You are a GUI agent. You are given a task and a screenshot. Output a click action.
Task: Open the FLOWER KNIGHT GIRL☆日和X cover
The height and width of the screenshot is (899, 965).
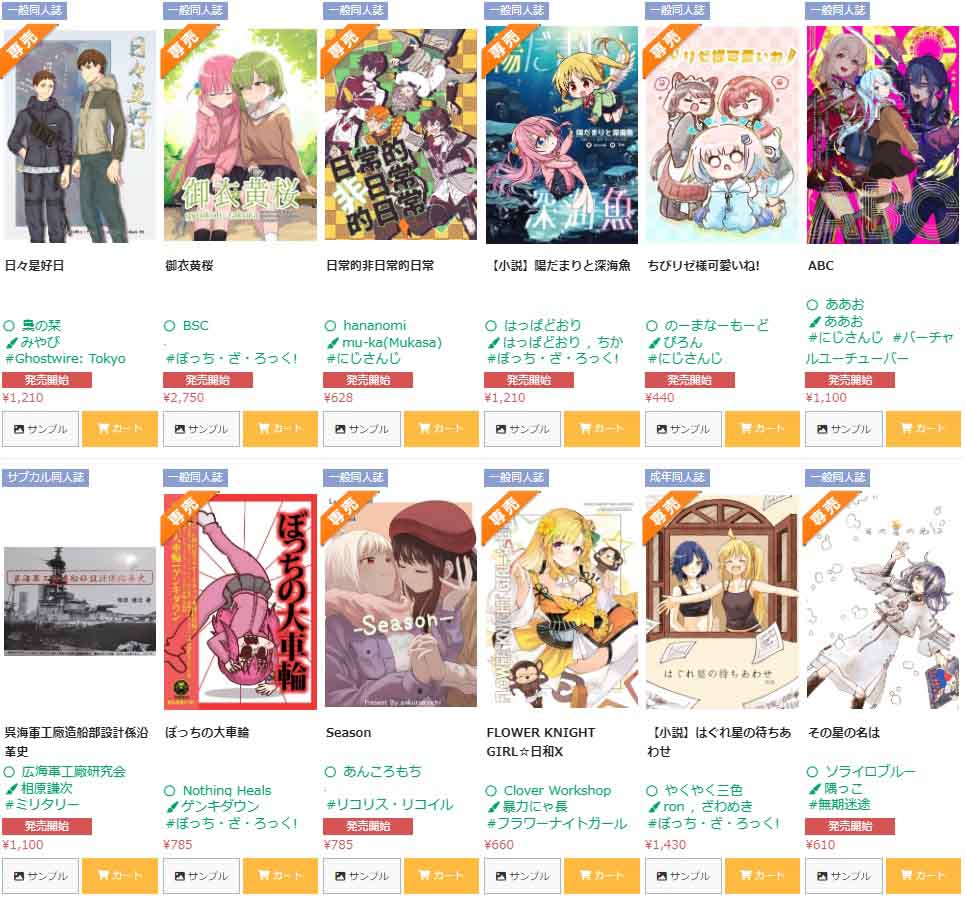pyautogui.click(x=561, y=603)
